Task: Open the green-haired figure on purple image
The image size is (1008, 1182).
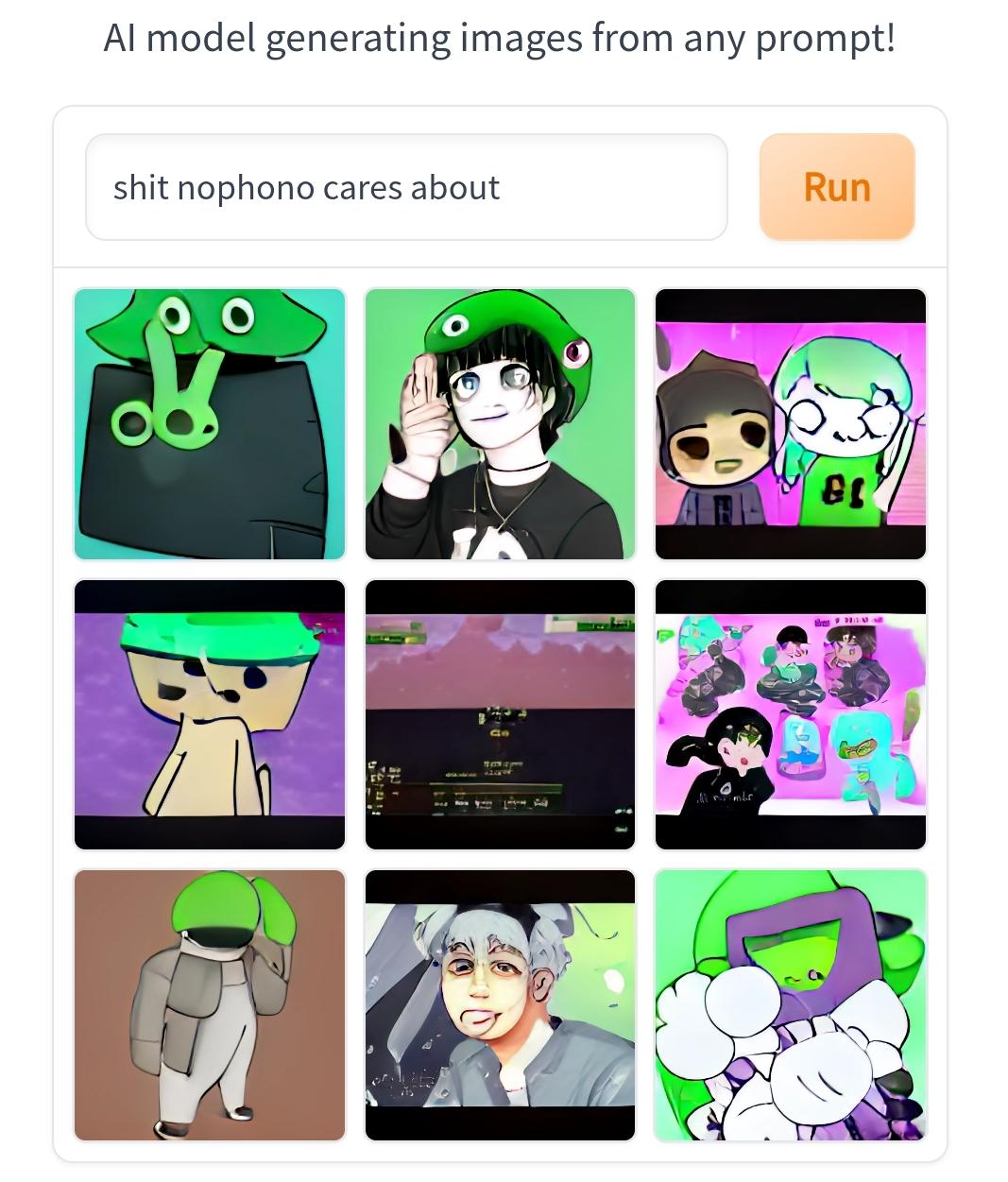Action: pos(210,714)
